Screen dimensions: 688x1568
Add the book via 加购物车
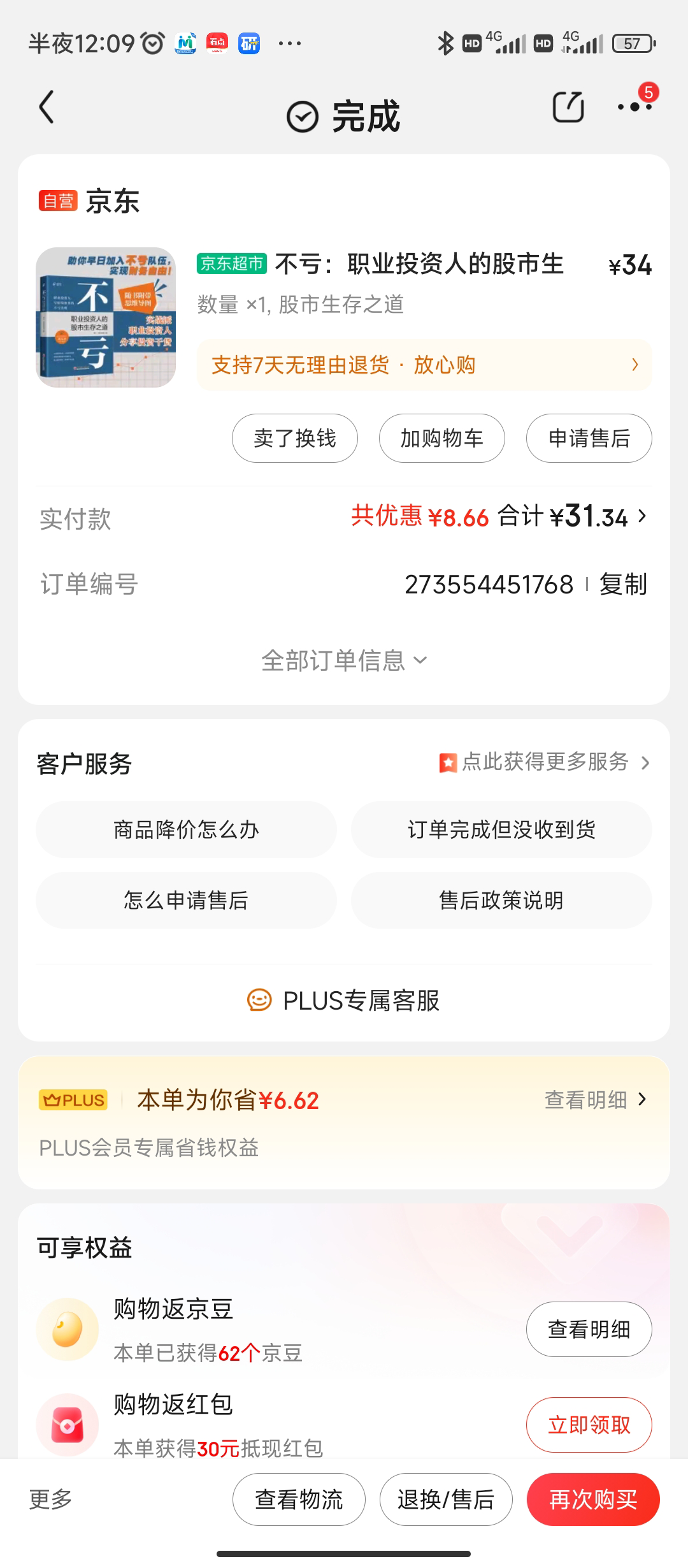click(x=441, y=439)
